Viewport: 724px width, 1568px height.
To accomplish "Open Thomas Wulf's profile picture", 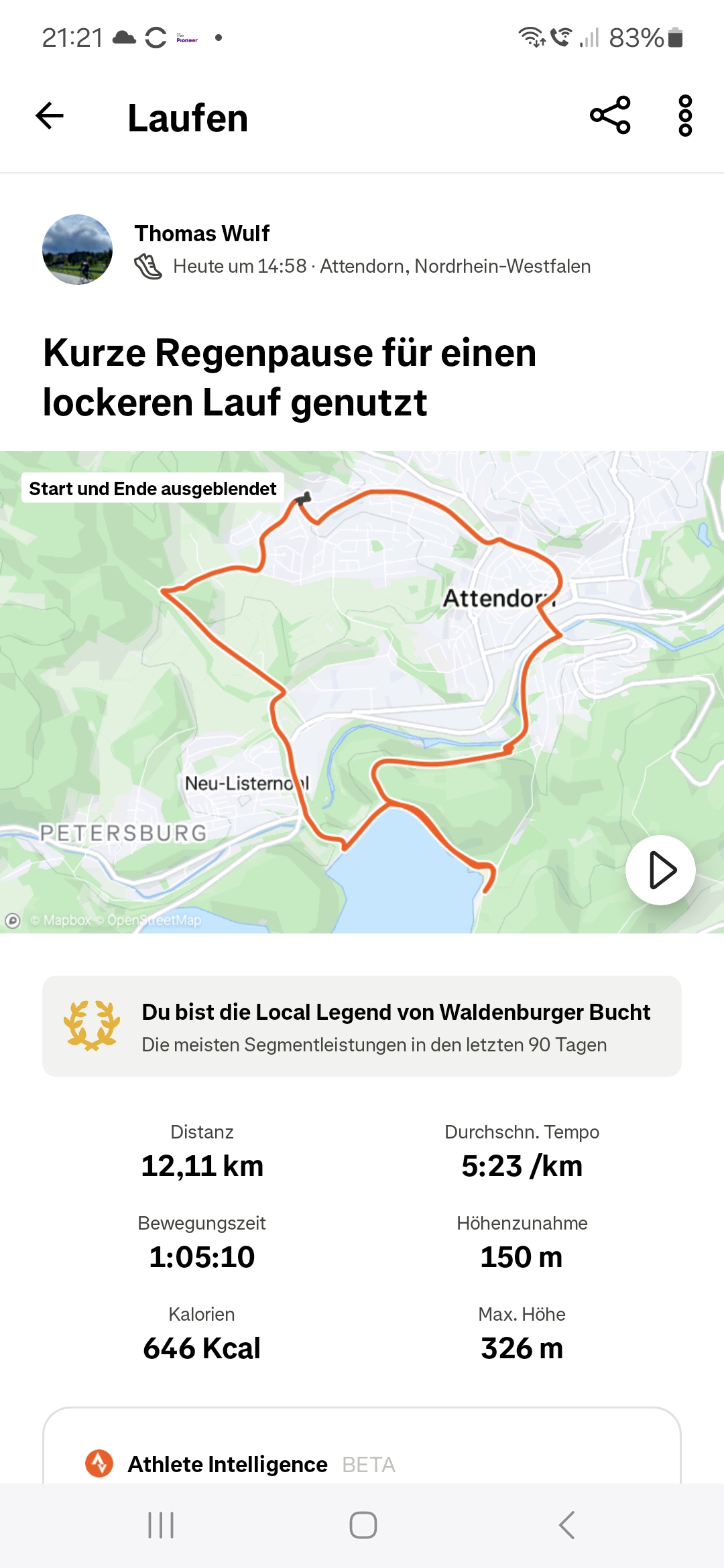I will [x=77, y=249].
